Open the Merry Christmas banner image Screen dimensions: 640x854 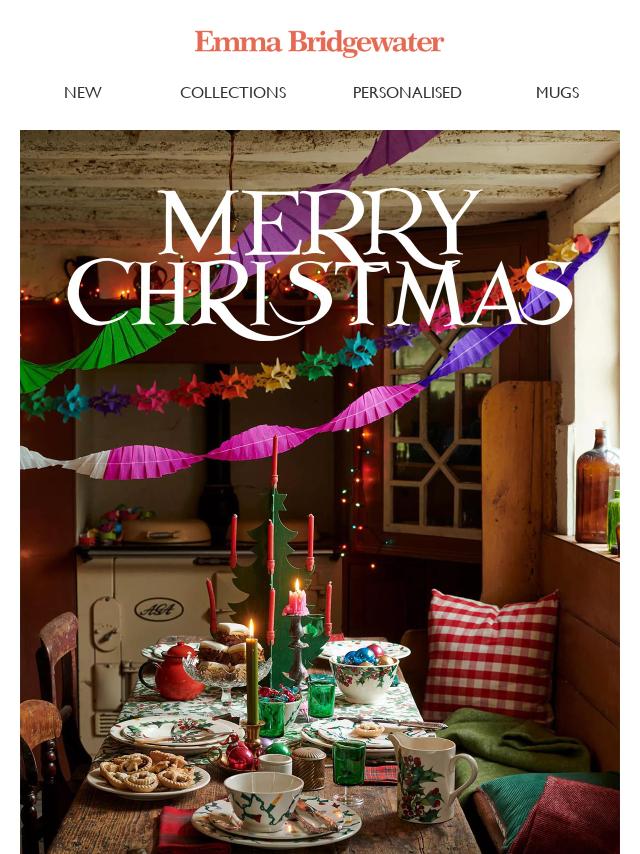pos(320,490)
